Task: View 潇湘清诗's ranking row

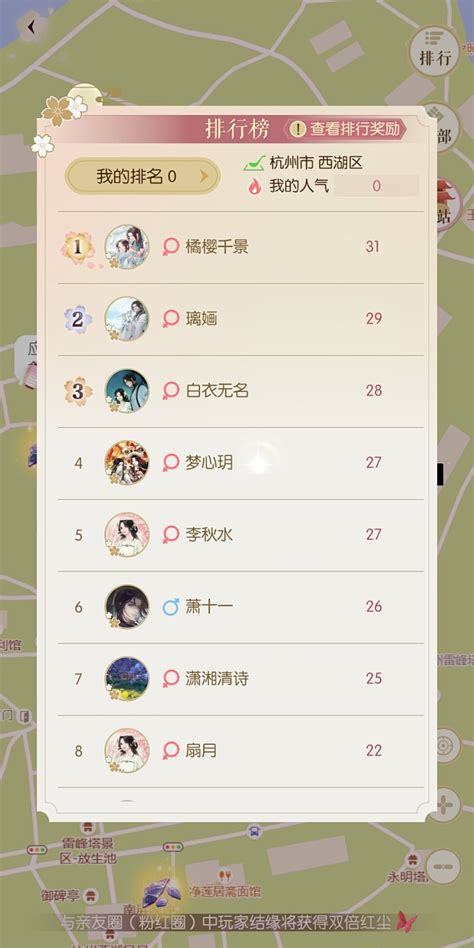Action: [x=241, y=679]
